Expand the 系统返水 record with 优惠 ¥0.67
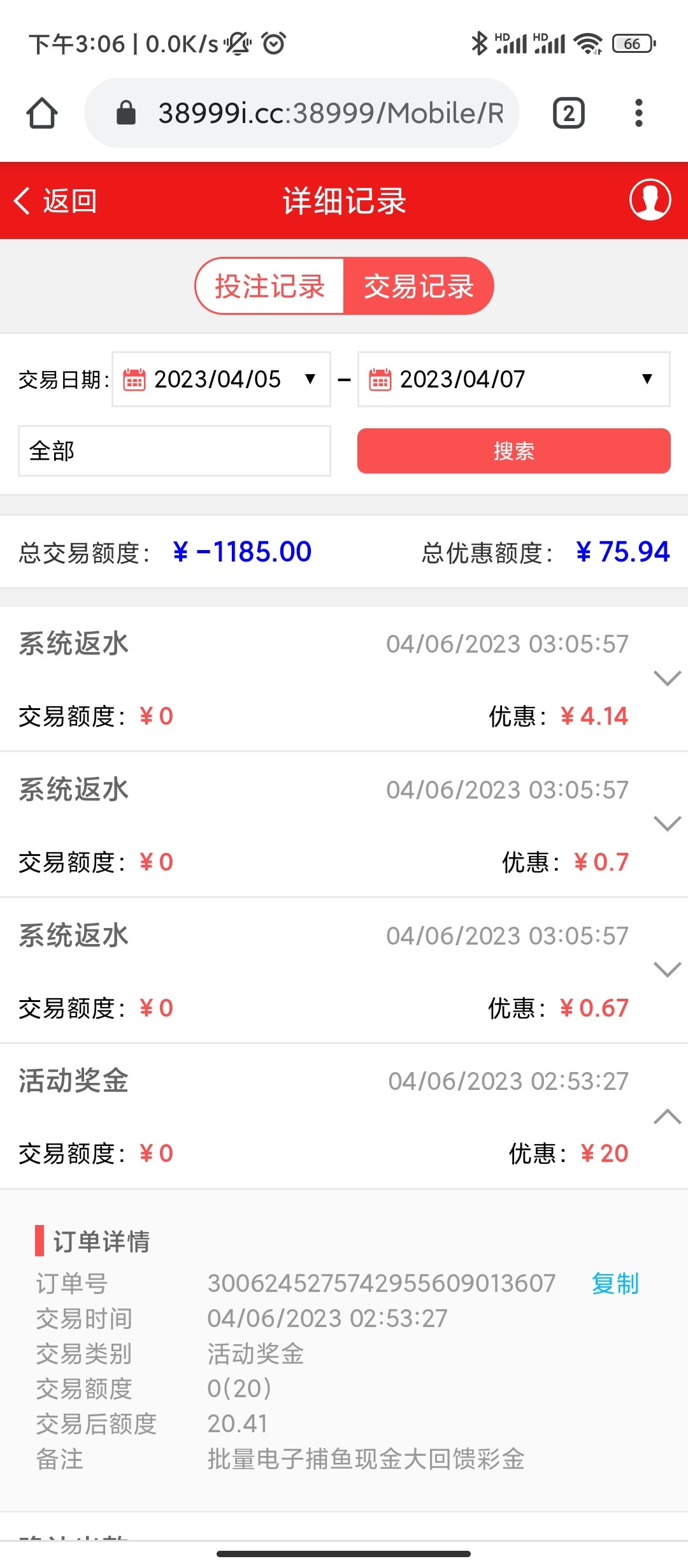Viewport: 688px width, 1568px height. [667, 969]
